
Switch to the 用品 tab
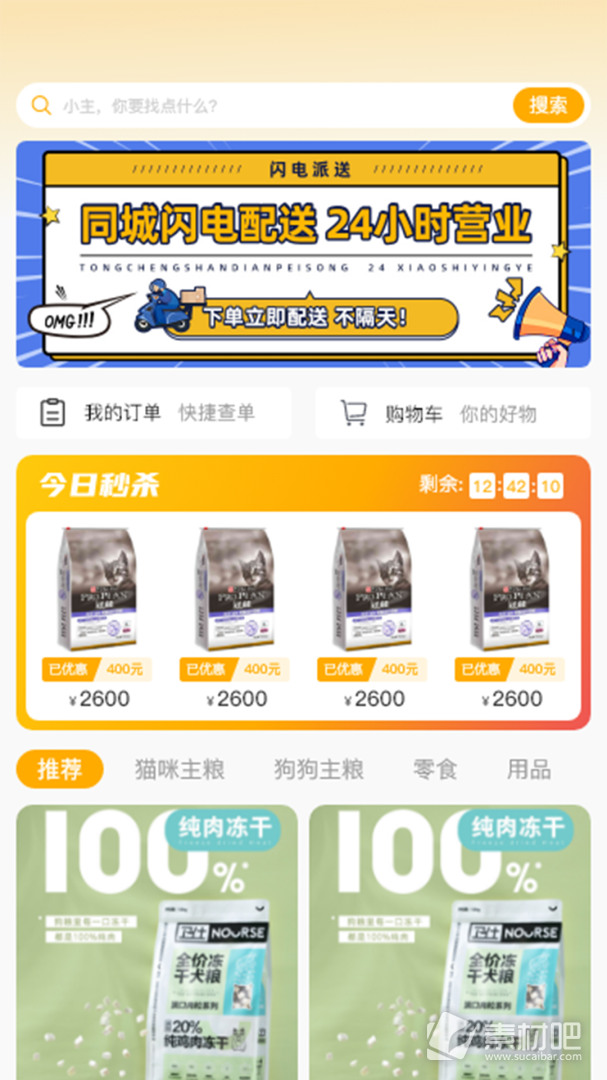pyautogui.click(x=529, y=769)
